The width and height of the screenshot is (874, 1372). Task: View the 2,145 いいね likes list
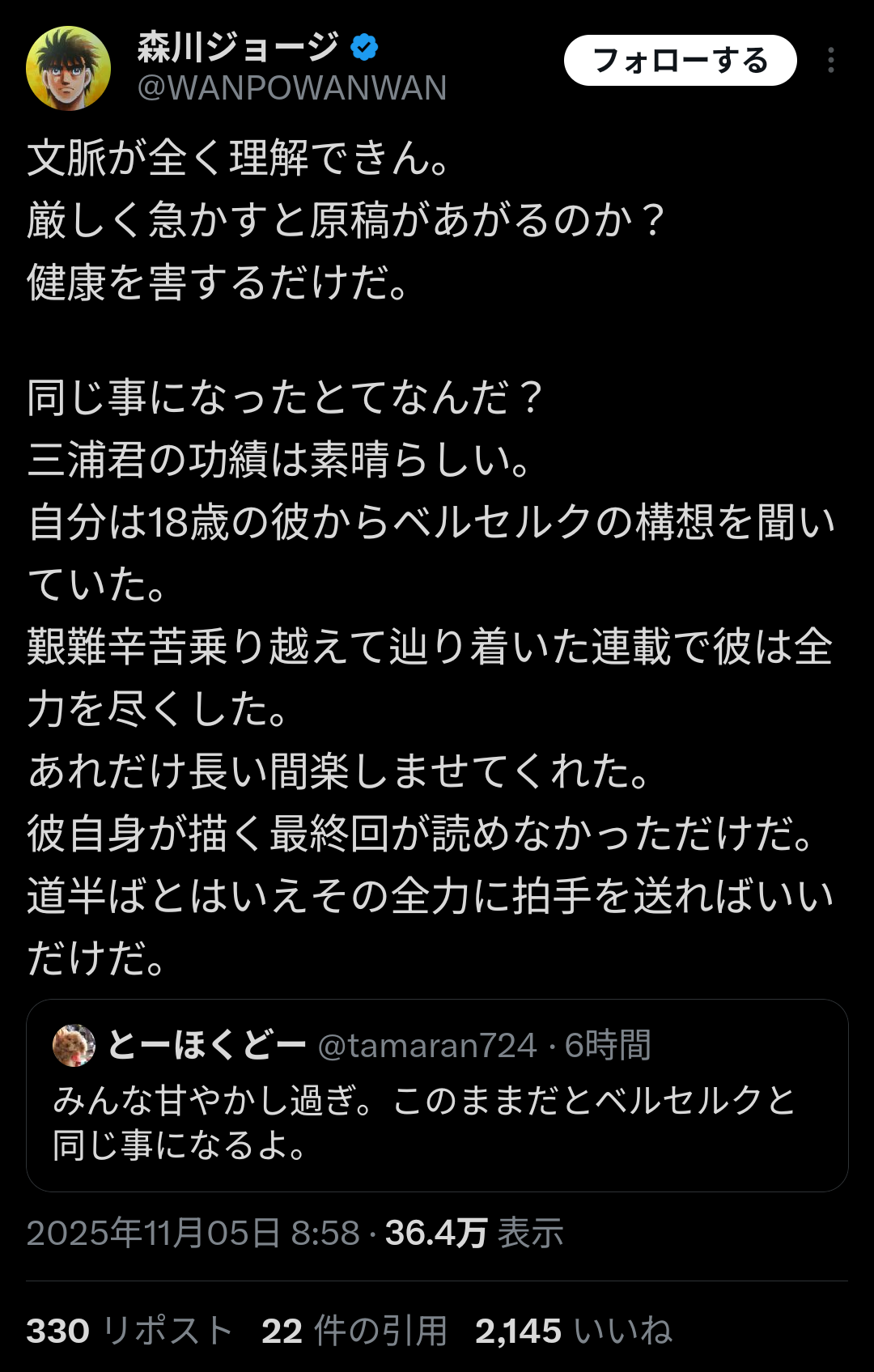coord(573,1331)
